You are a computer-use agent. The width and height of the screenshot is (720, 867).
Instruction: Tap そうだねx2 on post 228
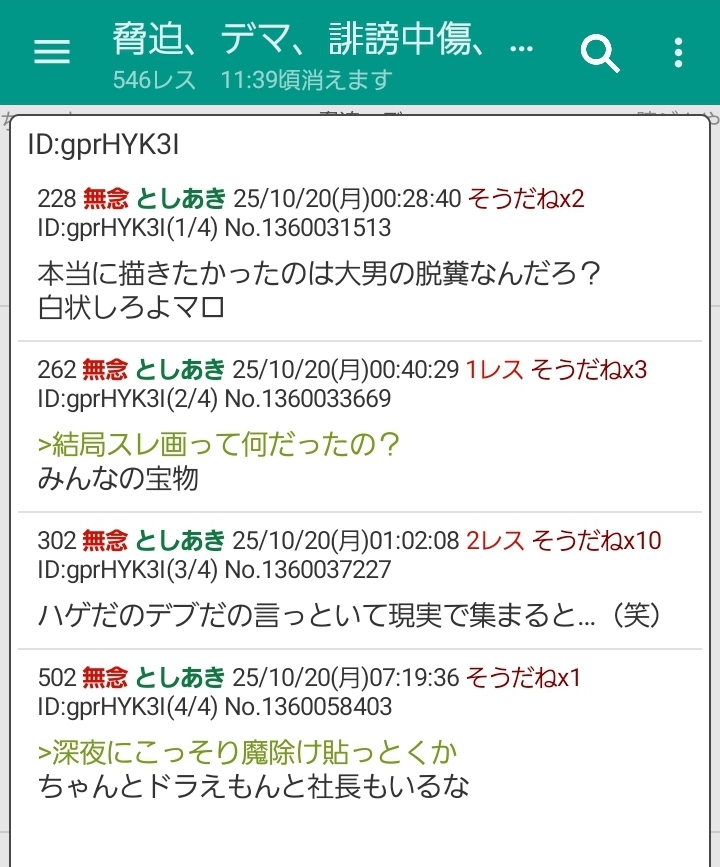[x=525, y=199]
